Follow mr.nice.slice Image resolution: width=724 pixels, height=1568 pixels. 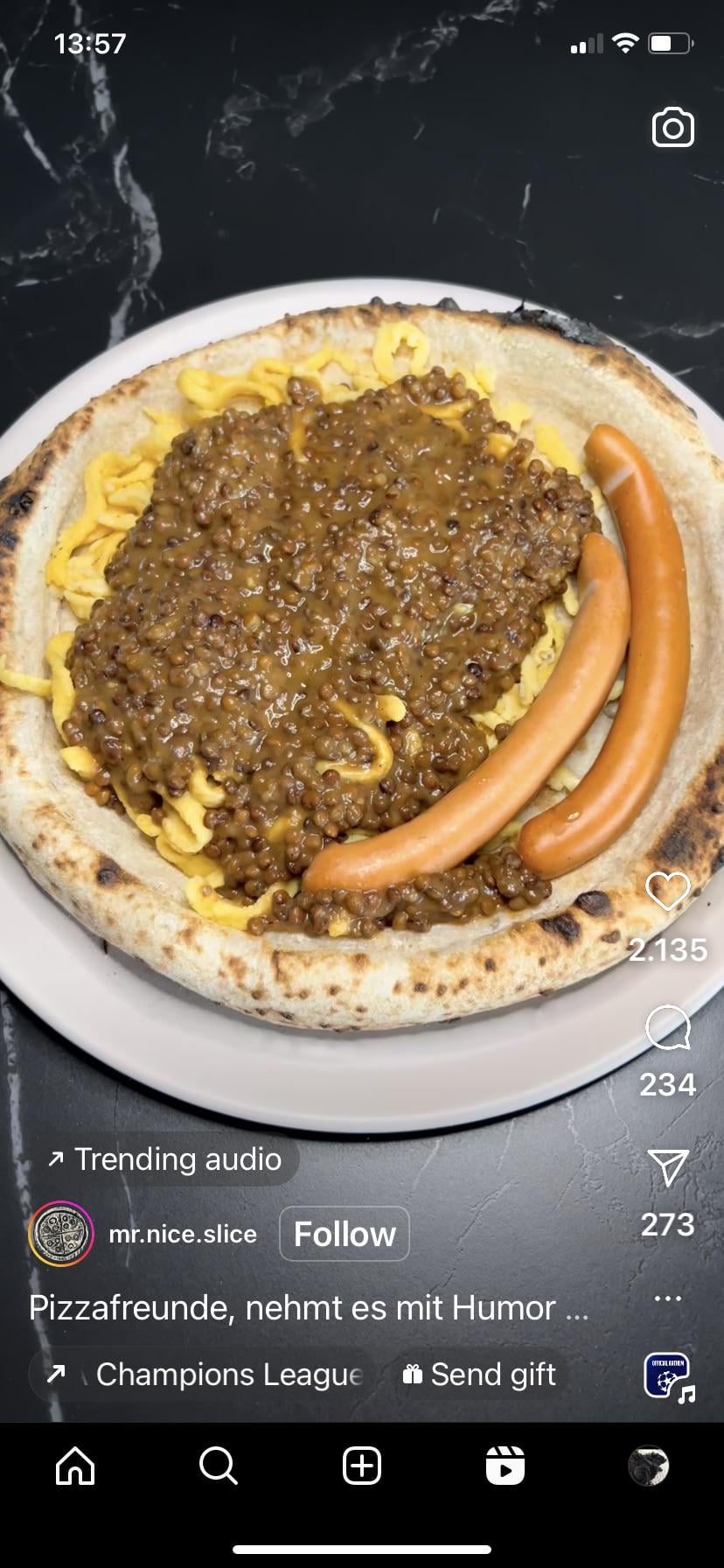(x=345, y=1234)
